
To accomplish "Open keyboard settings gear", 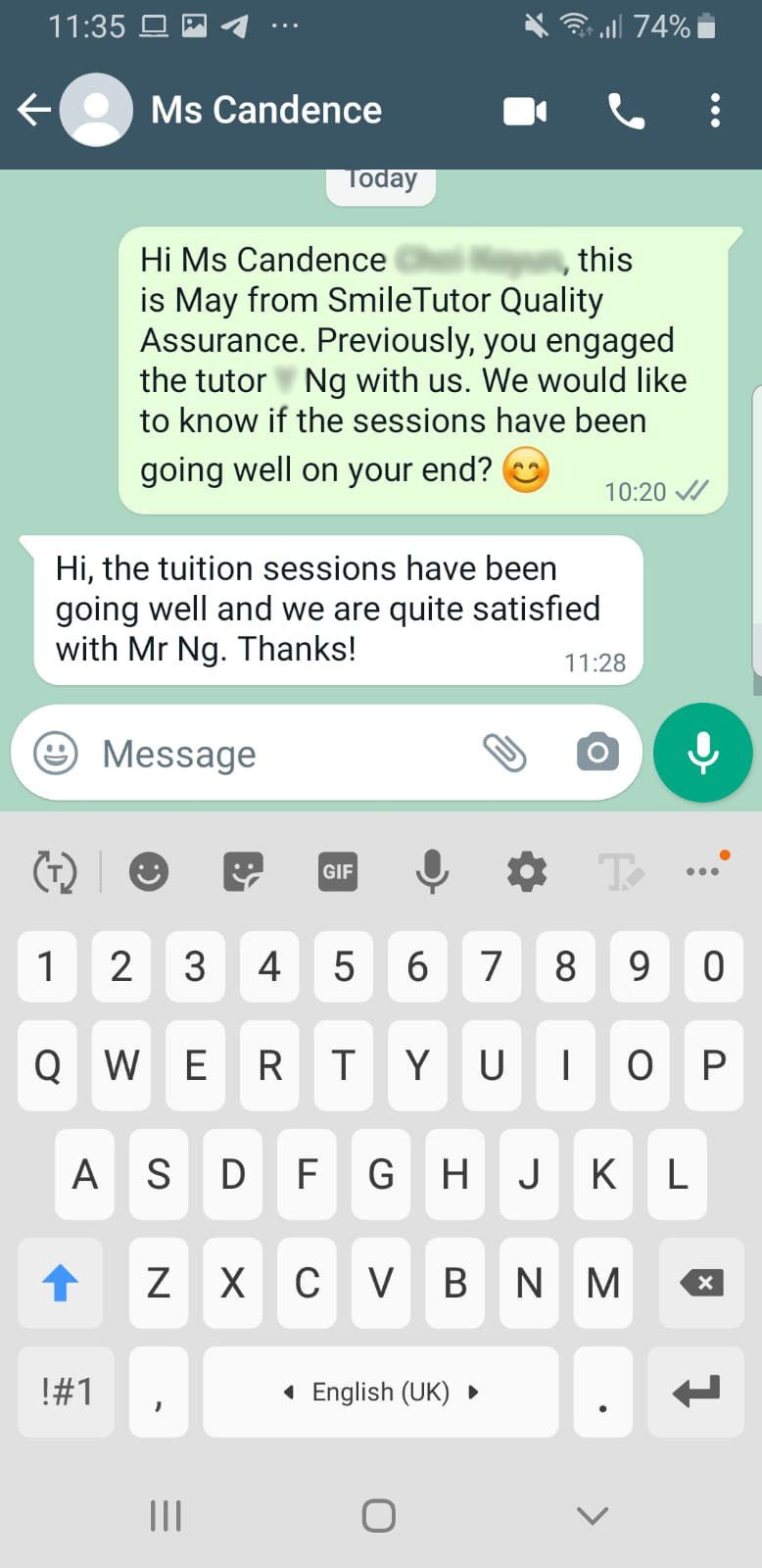I will pyautogui.click(x=527, y=871).
